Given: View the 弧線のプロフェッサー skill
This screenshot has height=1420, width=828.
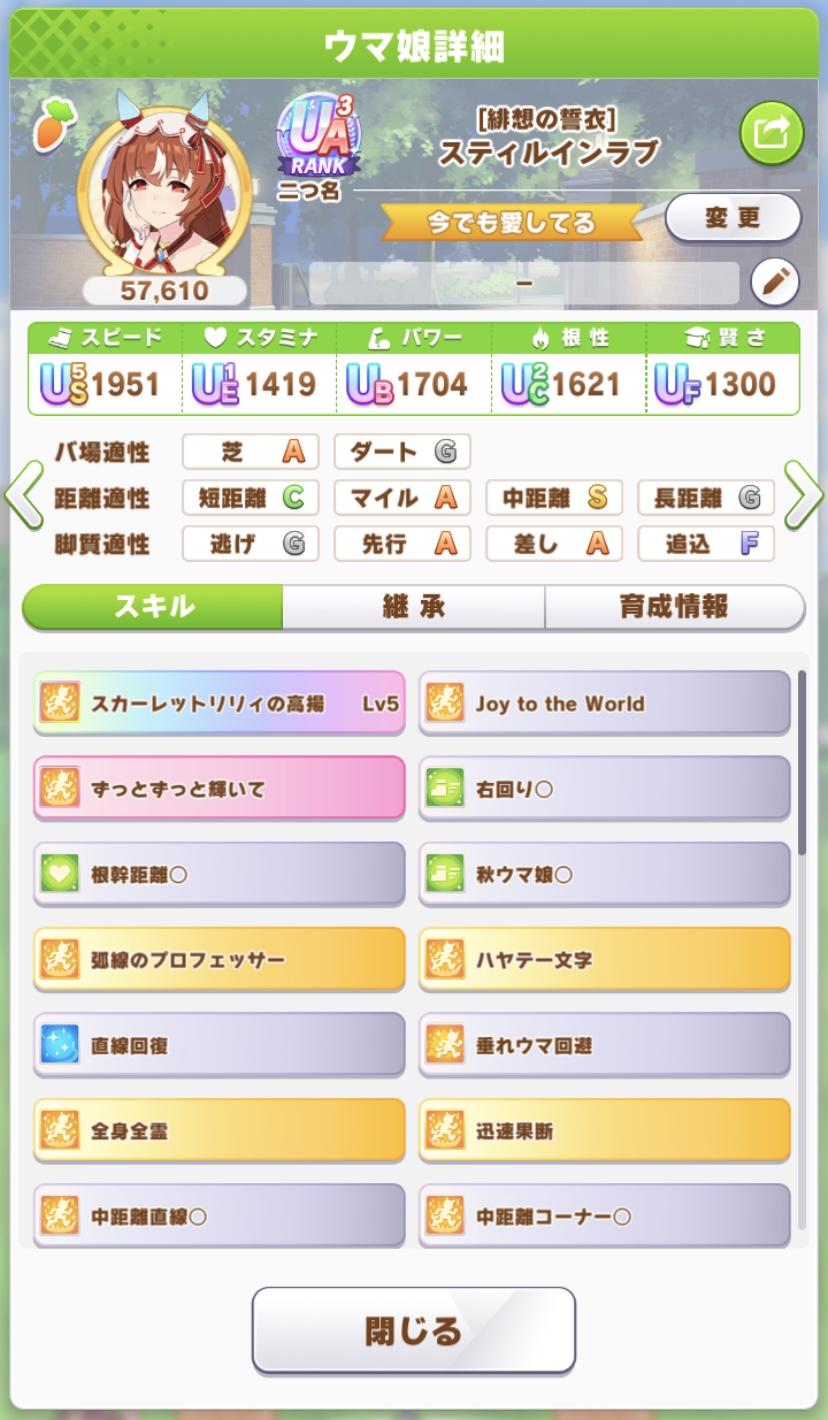Looking at the screenshot, I should pyautogui.click(x=219, y=960).
